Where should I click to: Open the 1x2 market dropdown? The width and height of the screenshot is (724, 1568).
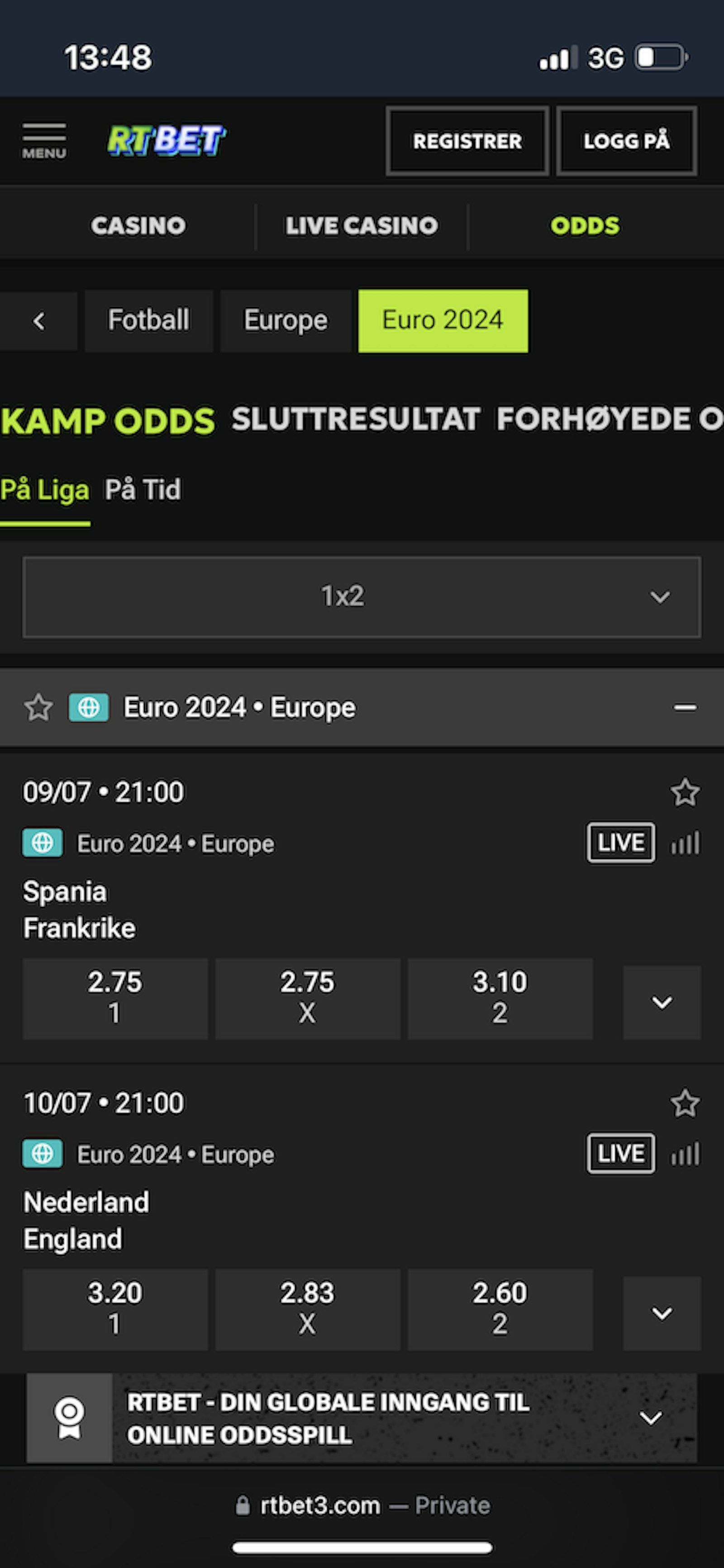(362, 596)
